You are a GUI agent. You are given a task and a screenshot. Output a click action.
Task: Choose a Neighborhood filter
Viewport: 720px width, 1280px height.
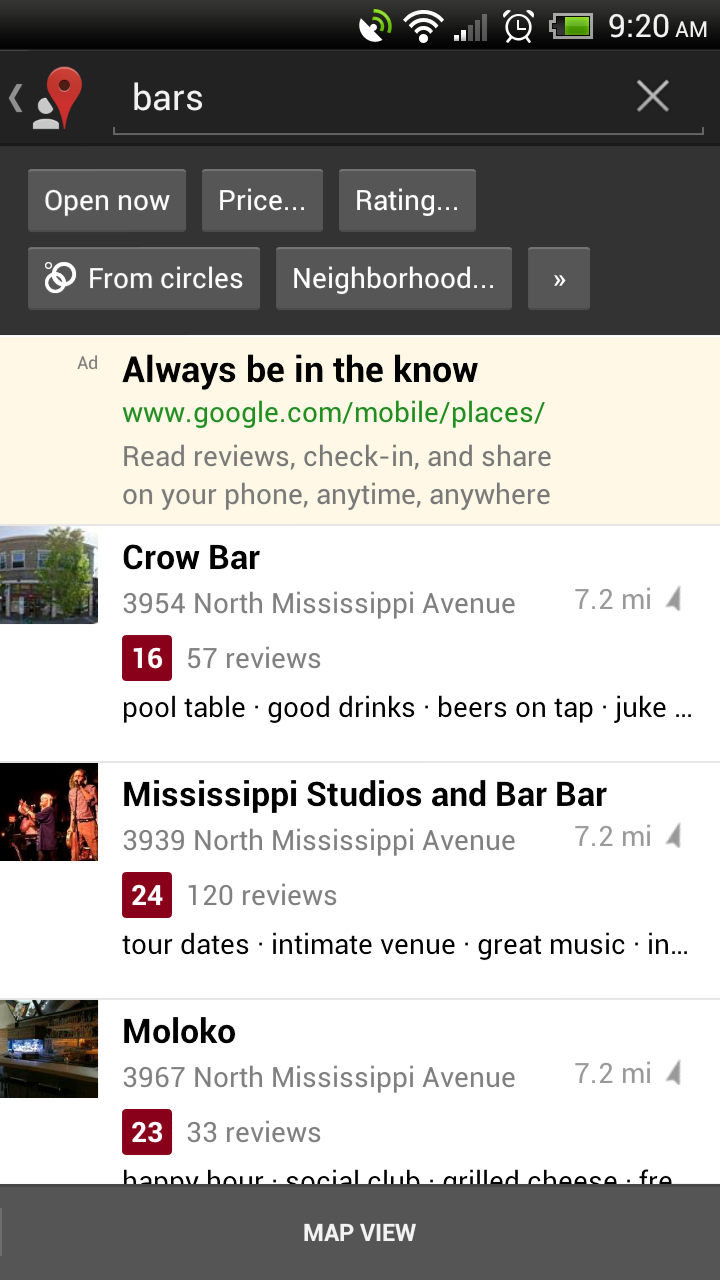coord(393,278)
